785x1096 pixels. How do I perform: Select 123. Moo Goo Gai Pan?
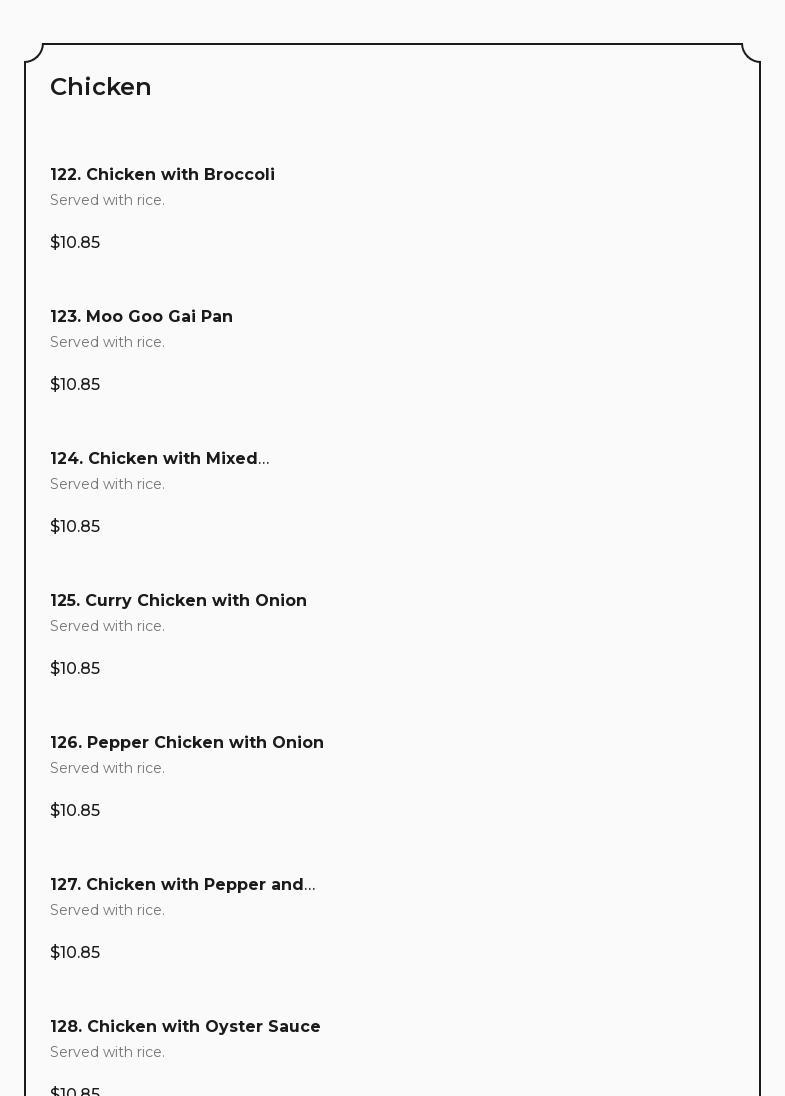(x=141, y=317)
